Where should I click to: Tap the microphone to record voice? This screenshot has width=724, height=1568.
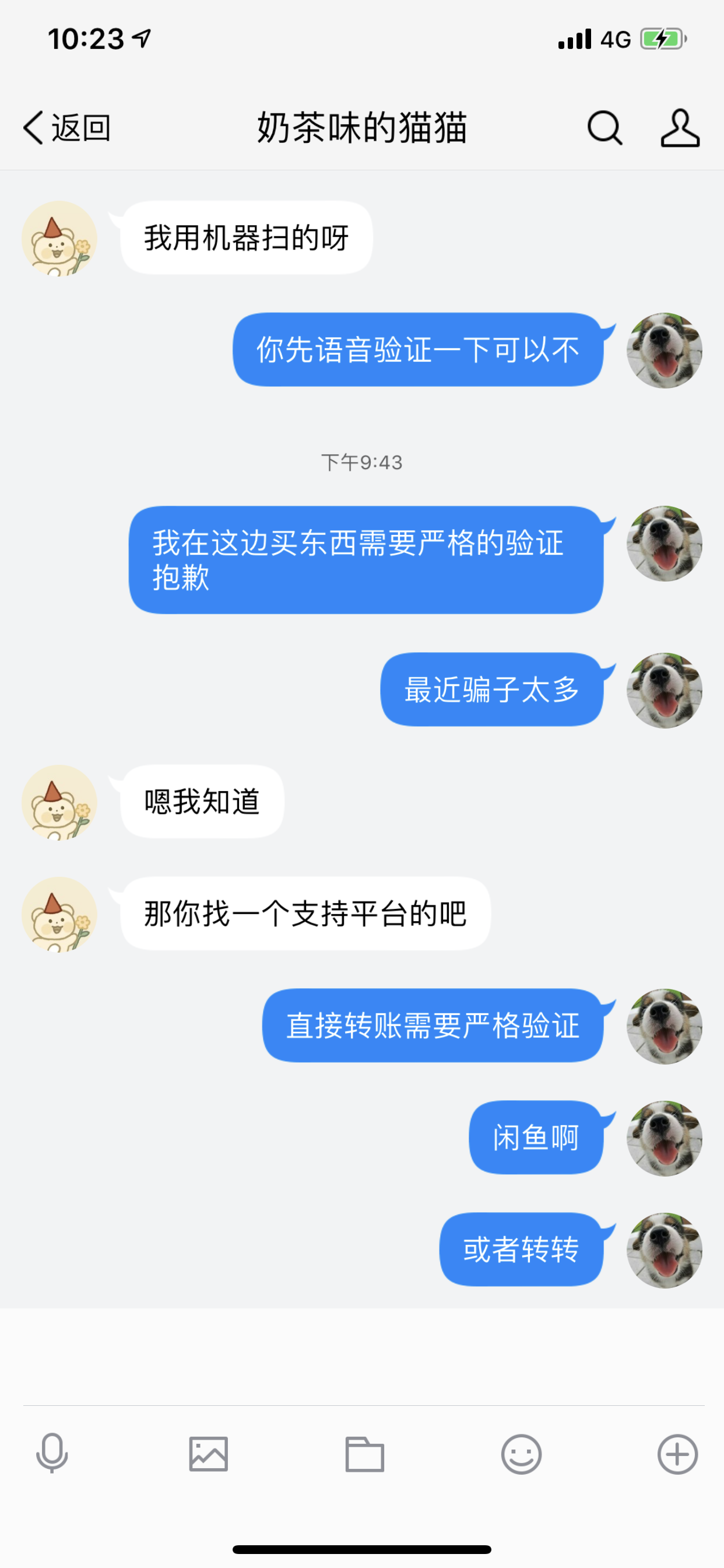pos(52,1454)
